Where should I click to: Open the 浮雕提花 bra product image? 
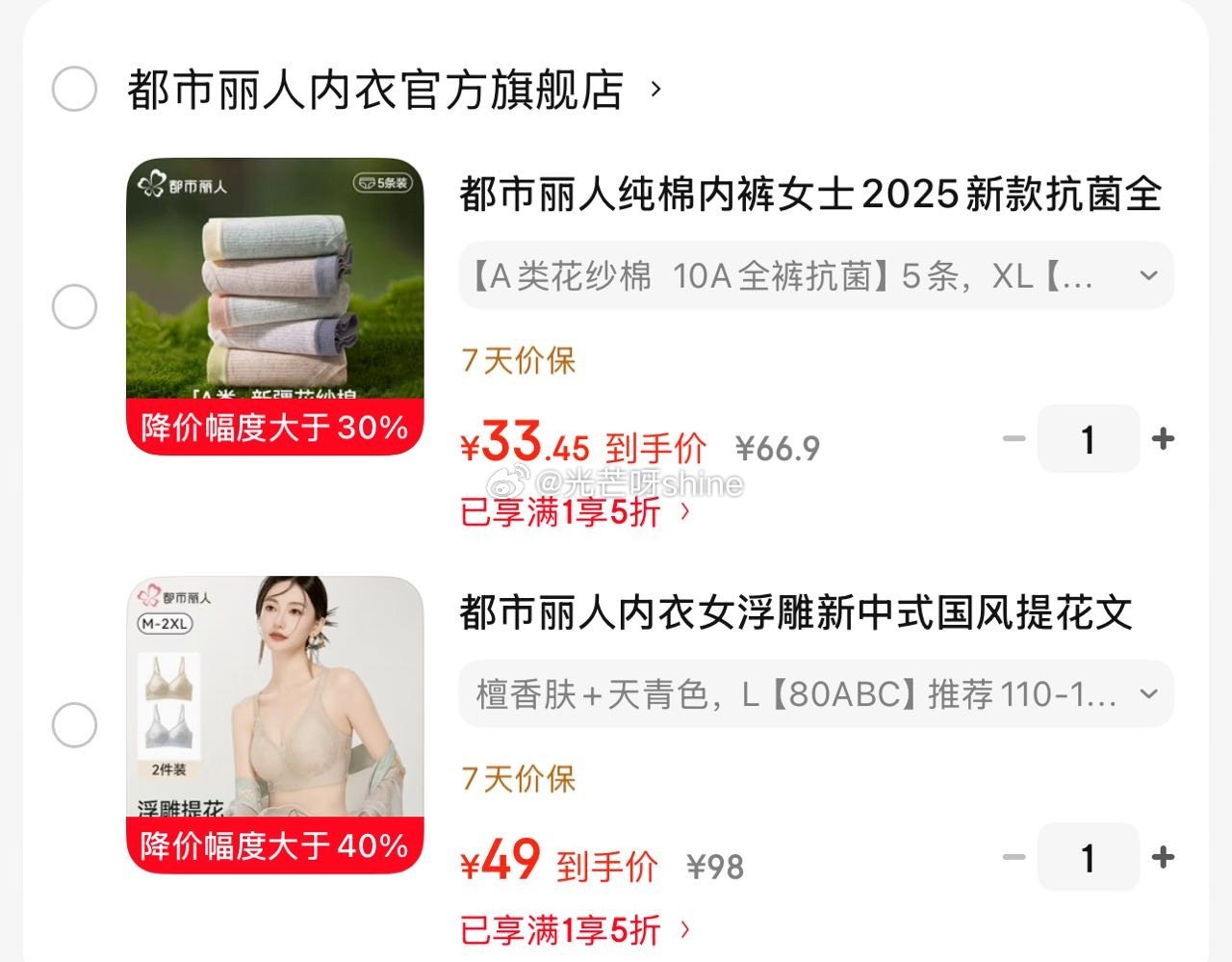[x=275, y=724]
